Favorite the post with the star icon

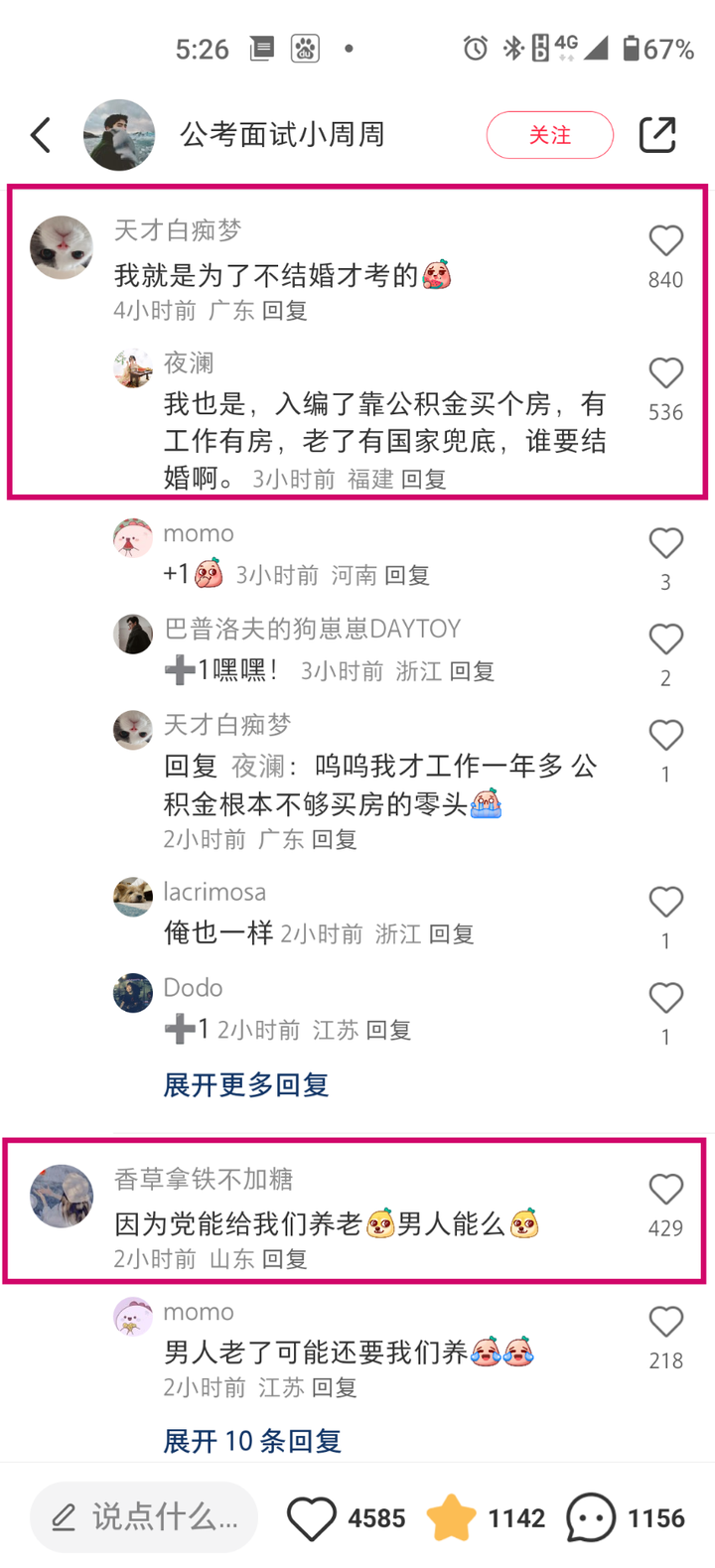[x=451, y=1518]
